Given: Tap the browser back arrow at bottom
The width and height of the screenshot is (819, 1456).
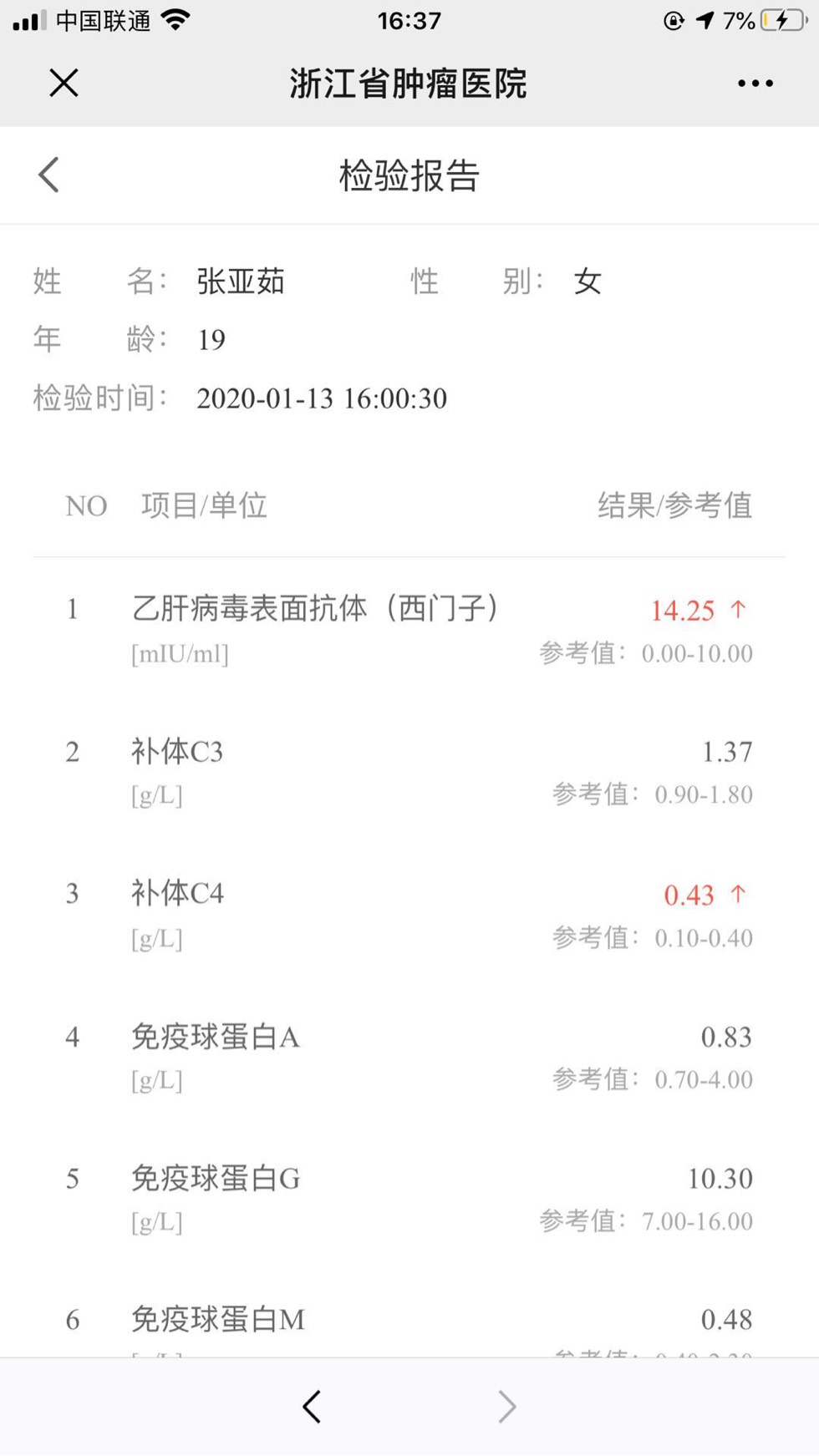Looking at the screenshot, I should coord(312,1407).
